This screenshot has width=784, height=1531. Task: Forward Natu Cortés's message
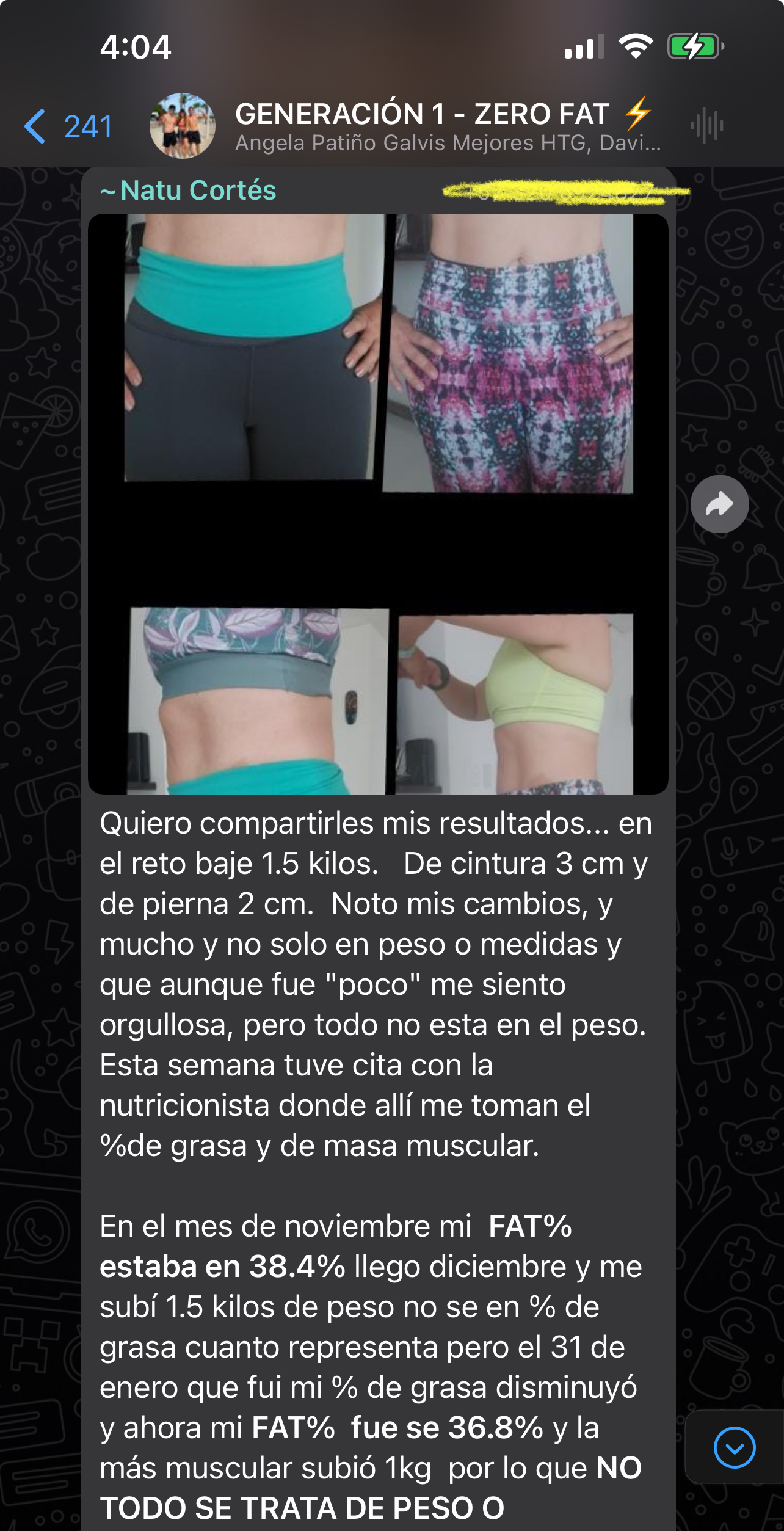click(719, 504)
